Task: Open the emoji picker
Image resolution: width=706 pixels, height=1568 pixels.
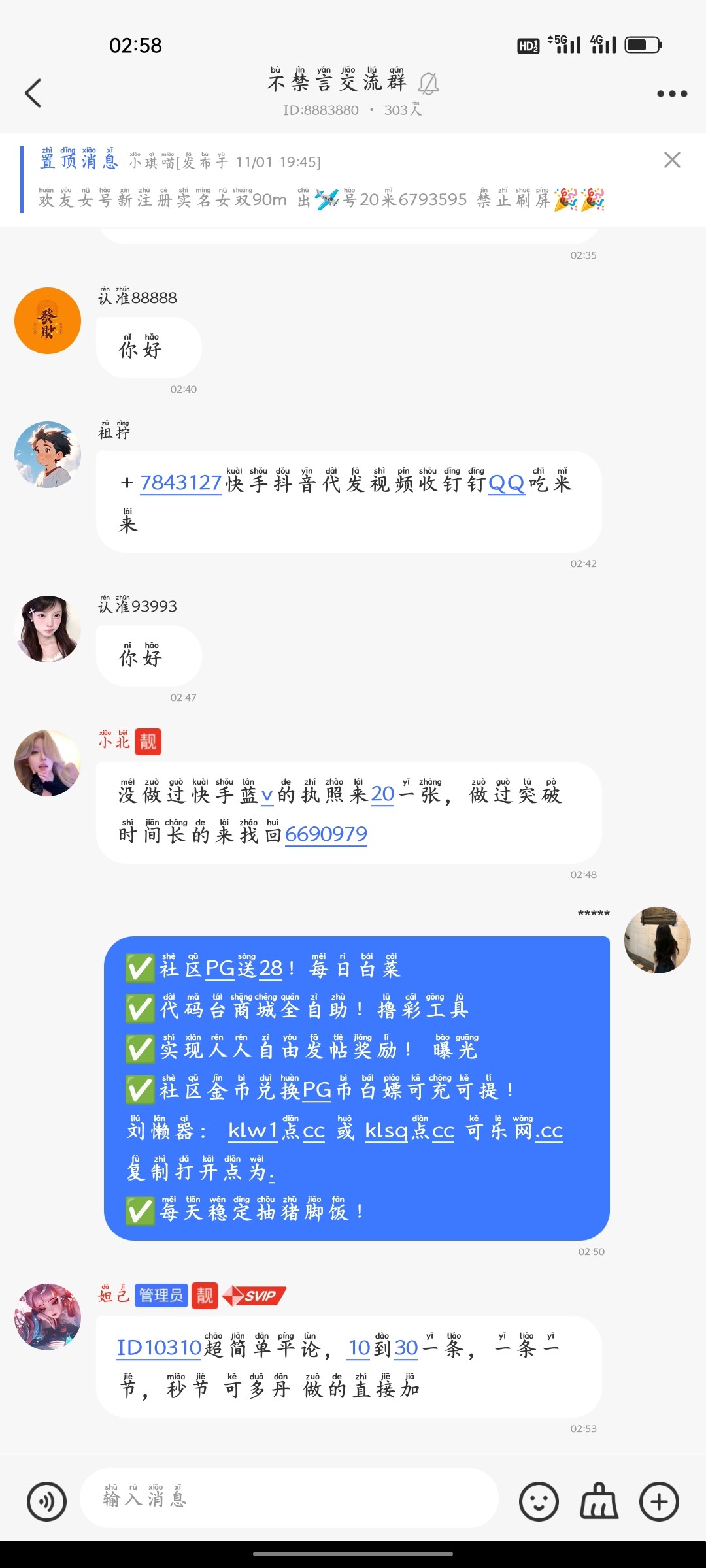Action: pos(539,1499)
